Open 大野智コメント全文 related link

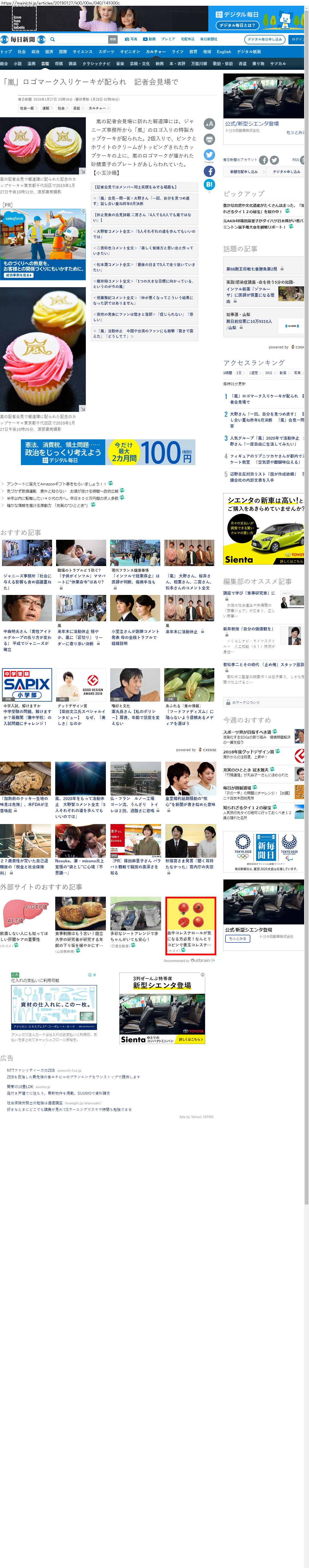(x=144, y=234)
